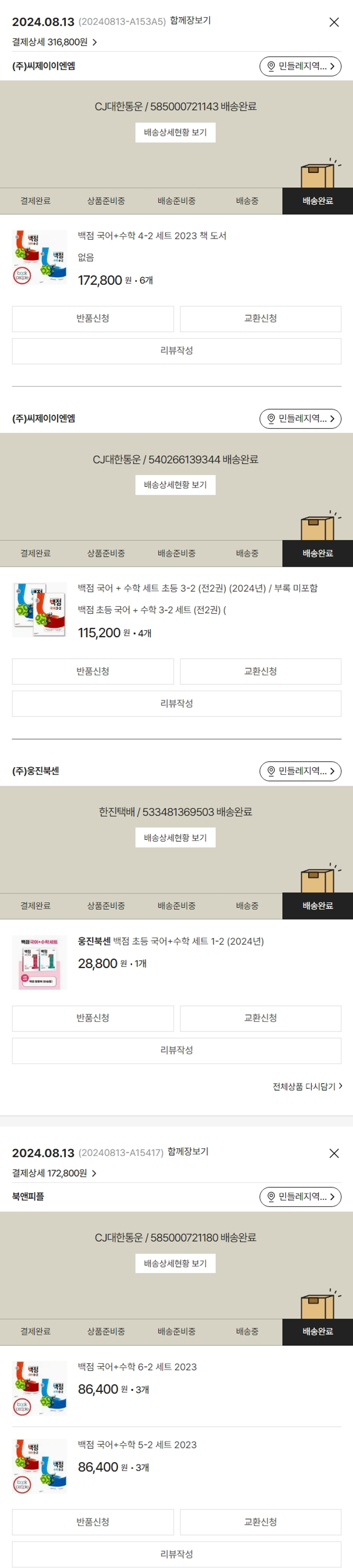This screenshot has width=353, height=1568.
Task: Open delivery address chip beside 북앤피플
Action: (300, 1197)
